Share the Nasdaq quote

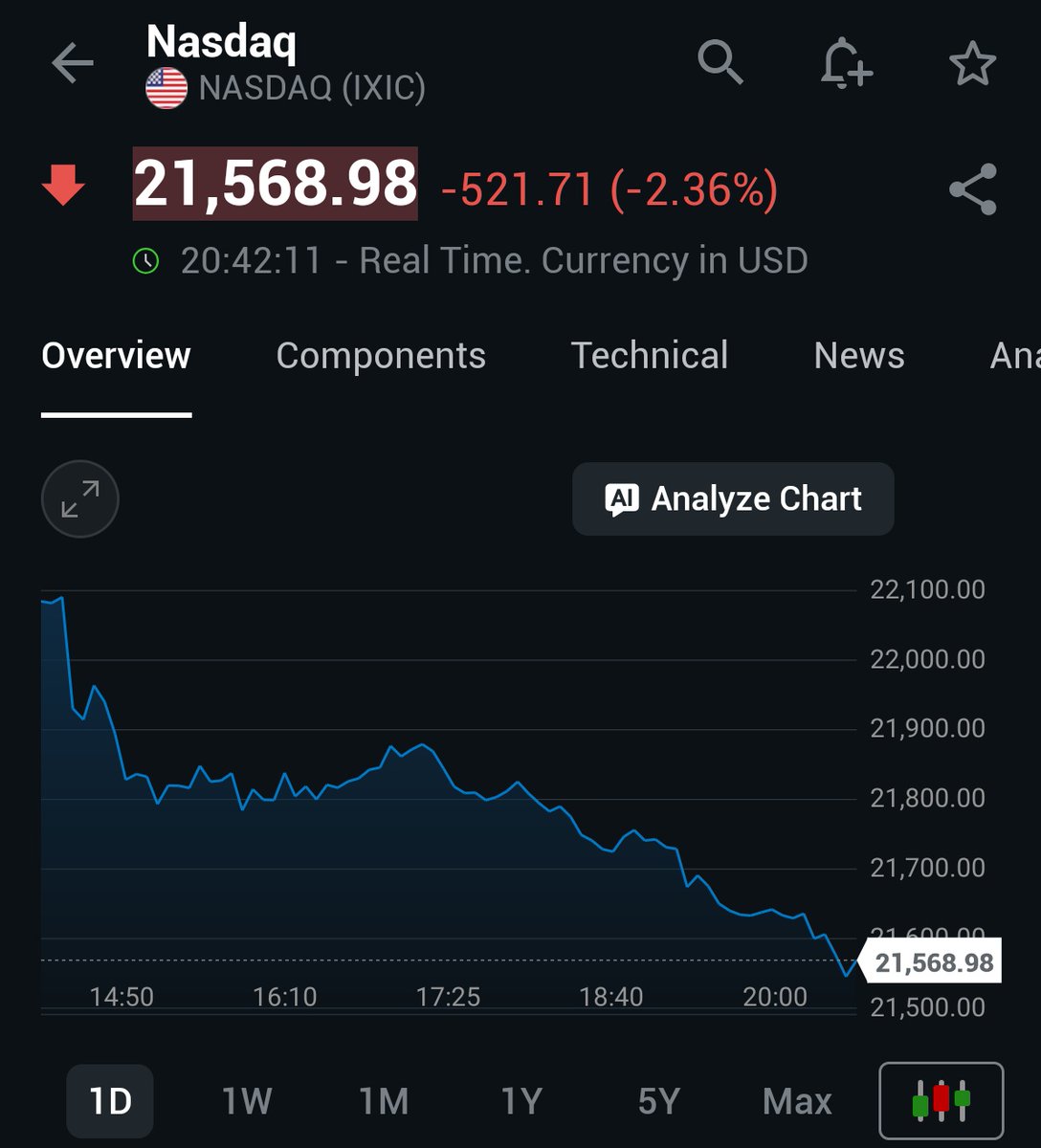pos(972,188)
